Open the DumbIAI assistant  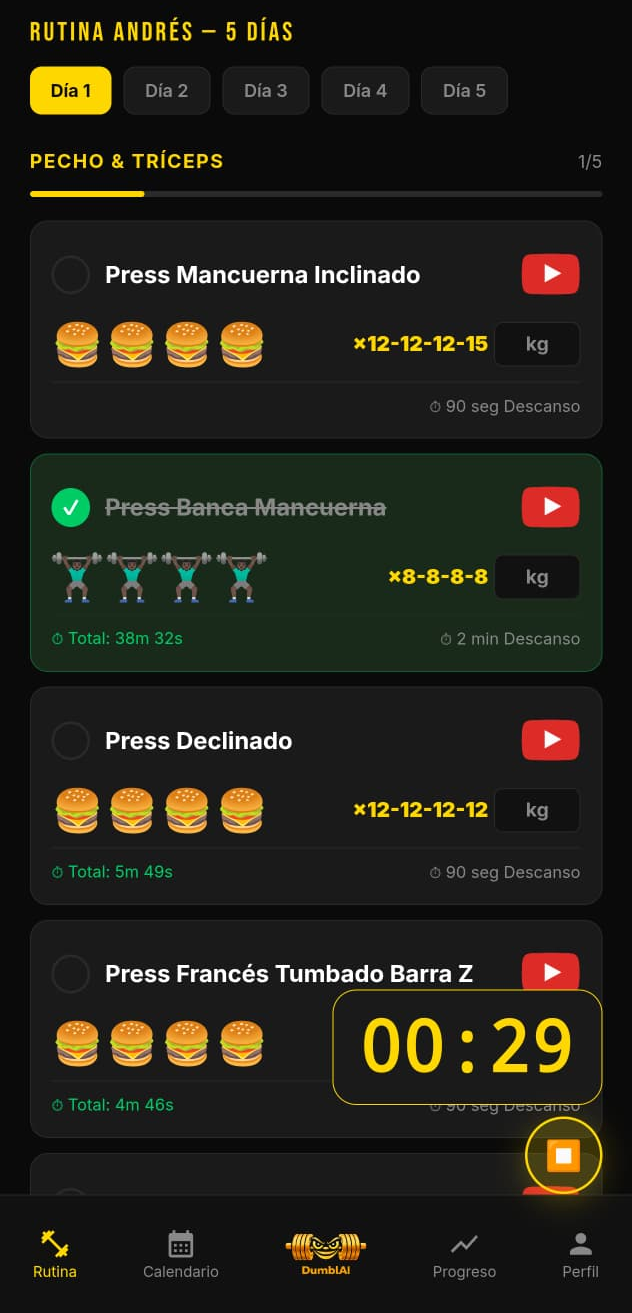point(325,1254)
